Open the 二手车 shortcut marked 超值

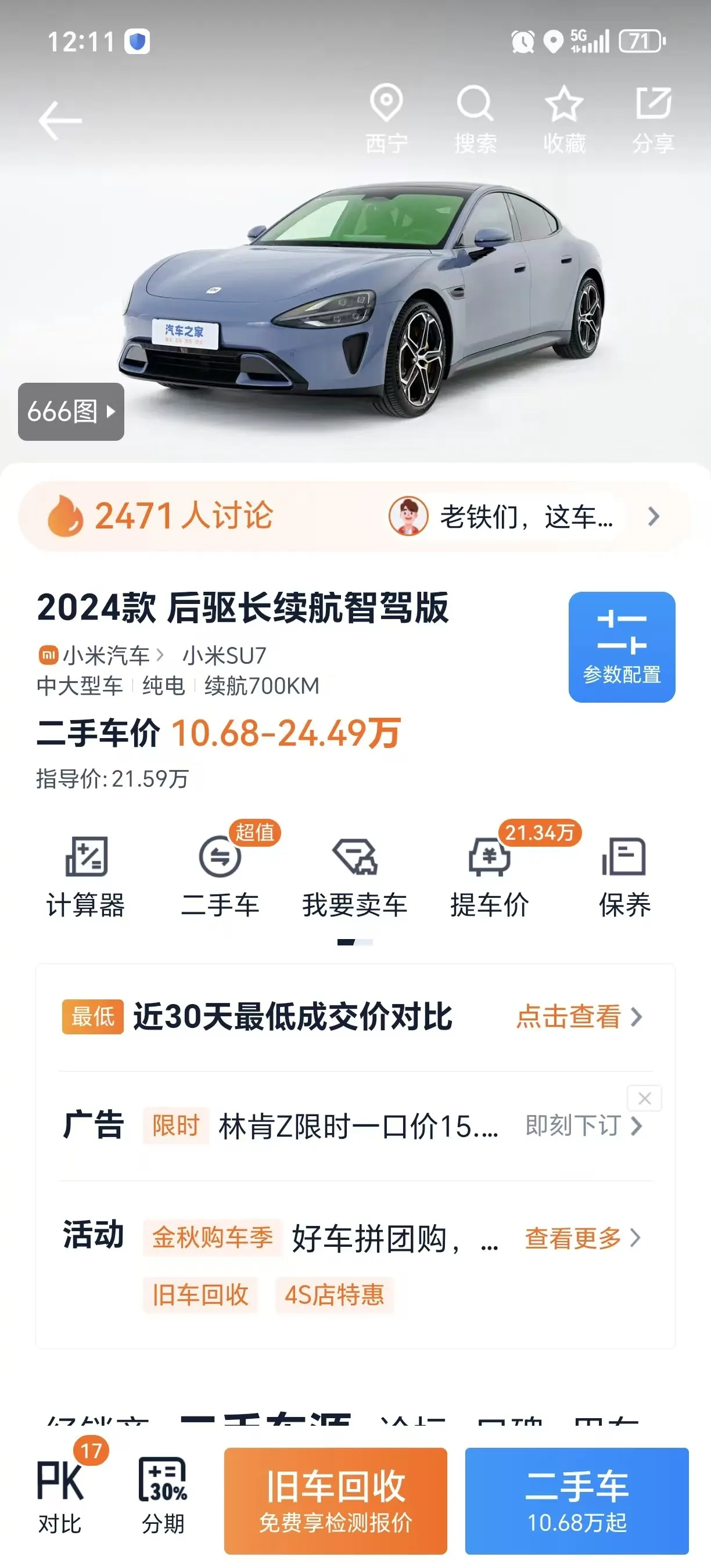coord(220,877)
